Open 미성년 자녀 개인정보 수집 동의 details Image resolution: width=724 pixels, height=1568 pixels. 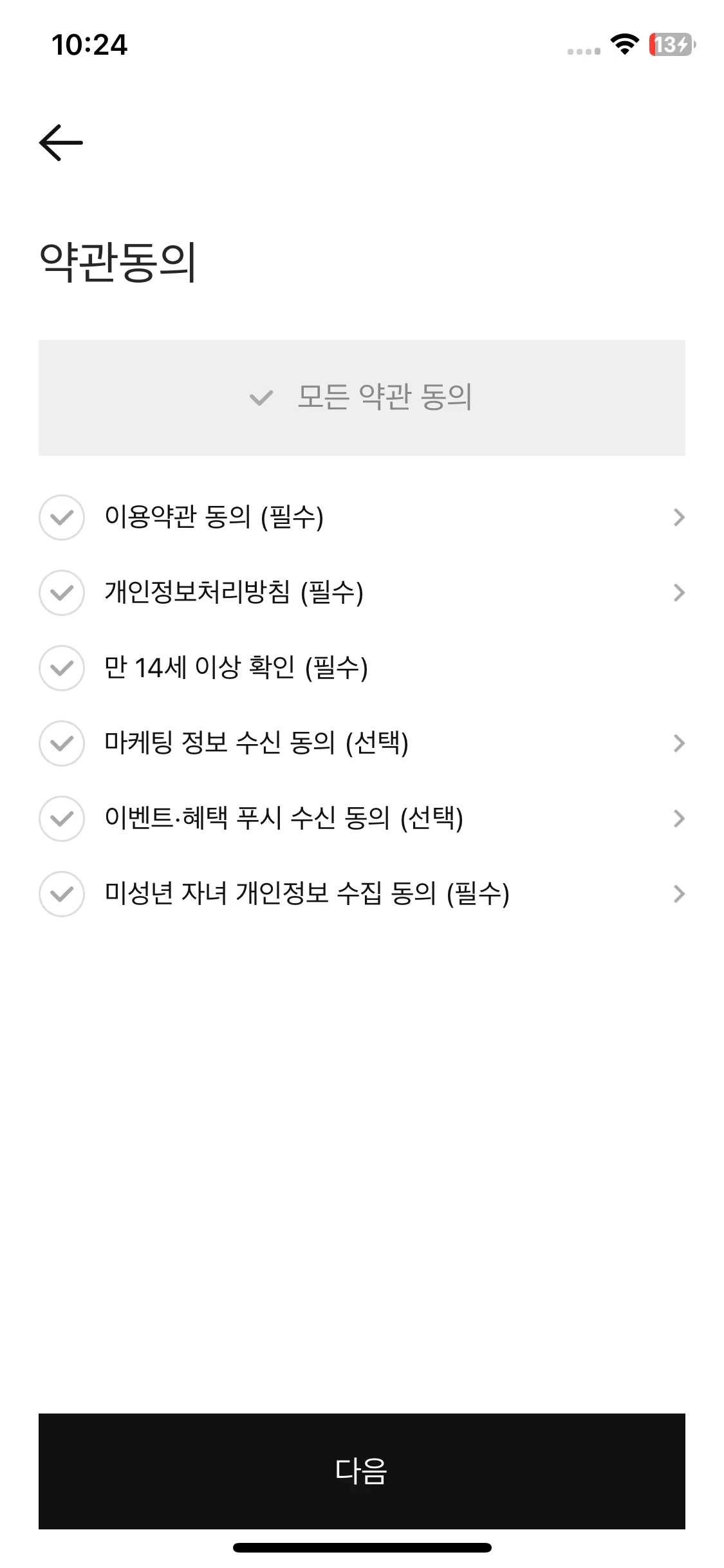coord(679,893)
